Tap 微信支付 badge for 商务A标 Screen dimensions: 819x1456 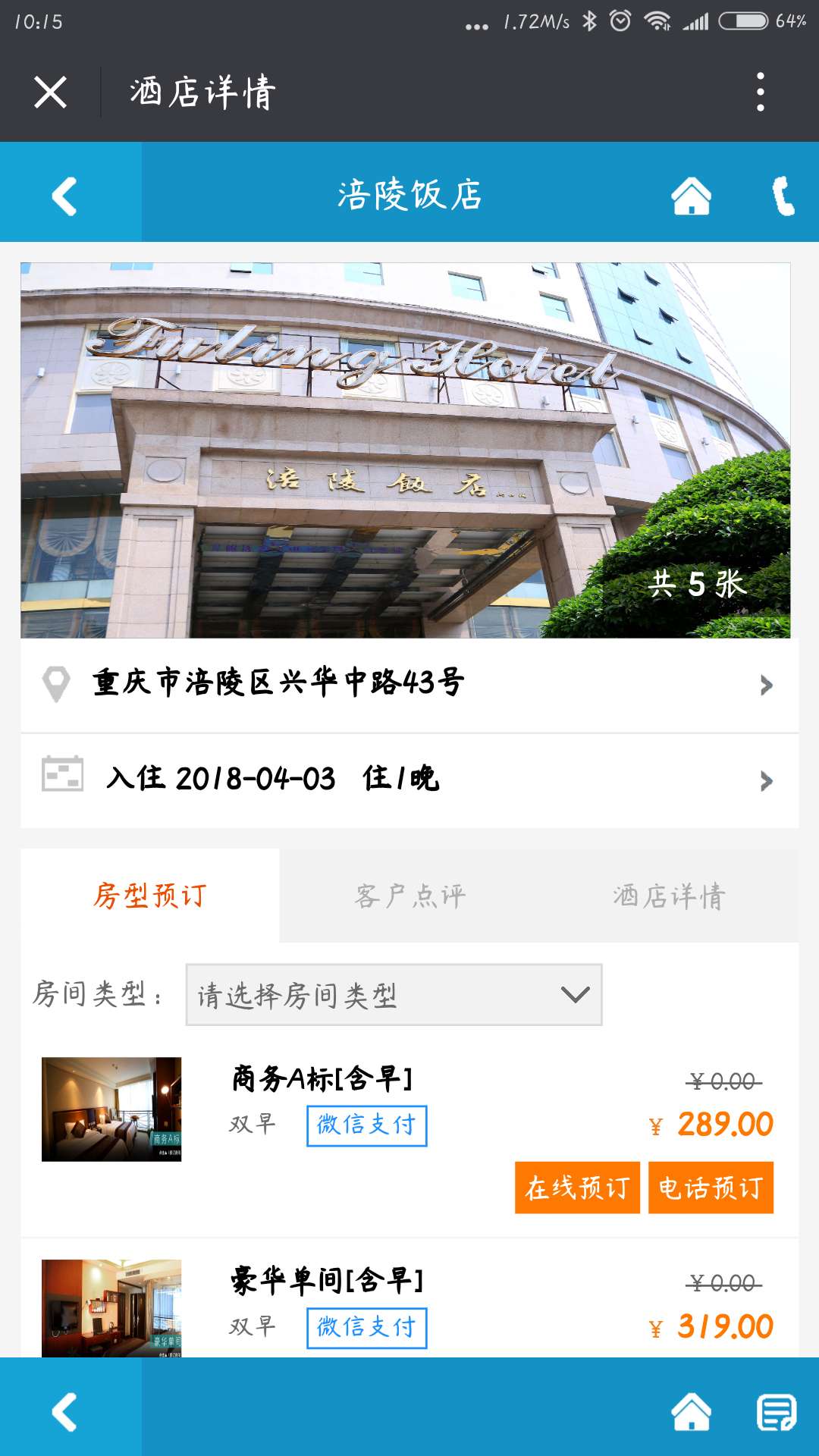coord(366,1126)
